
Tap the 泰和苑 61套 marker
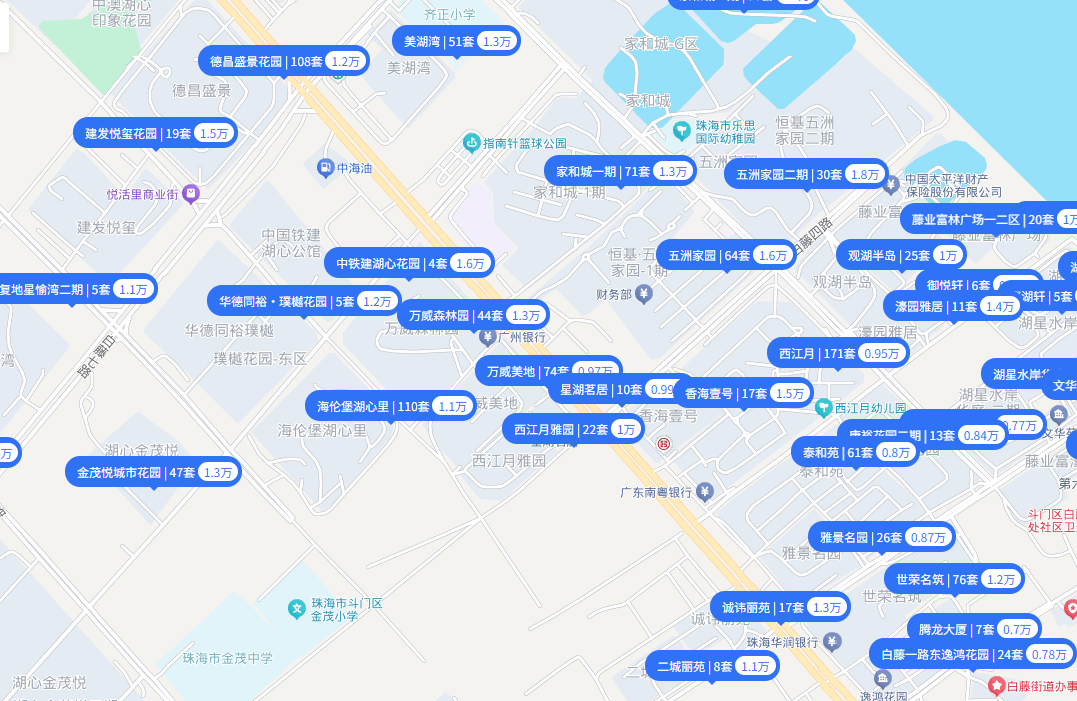[855, 452]
